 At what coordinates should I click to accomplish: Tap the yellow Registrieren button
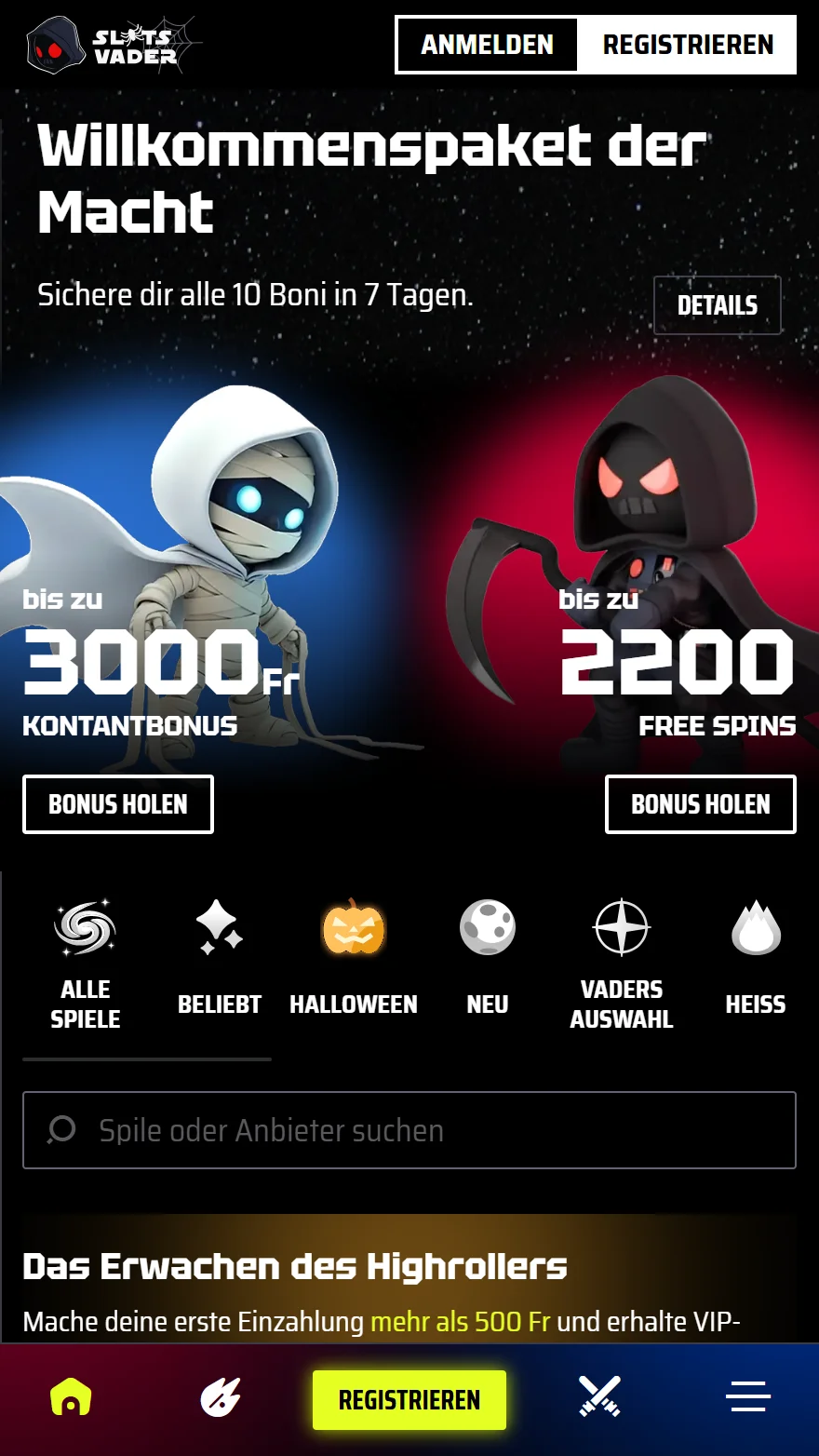point(409,1399)
